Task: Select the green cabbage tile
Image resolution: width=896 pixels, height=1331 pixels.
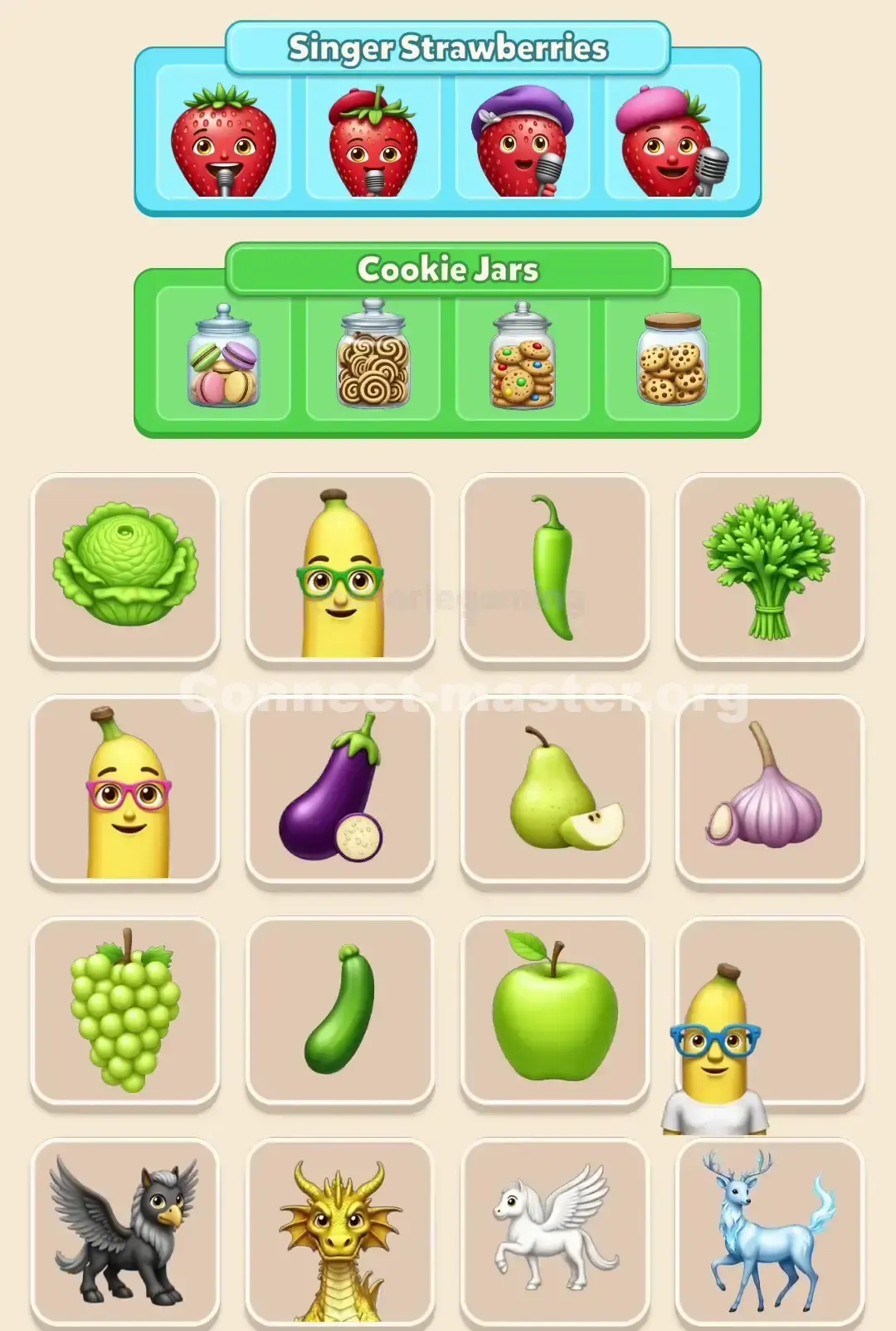Action: coord(125,568)
